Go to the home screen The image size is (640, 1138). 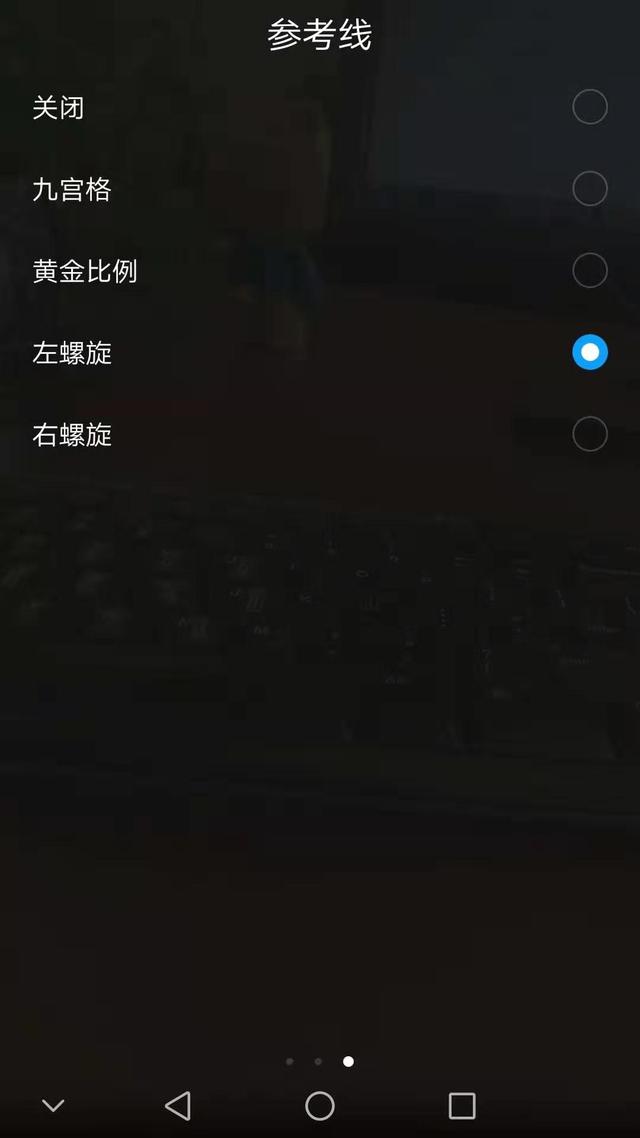point(320,1105)
